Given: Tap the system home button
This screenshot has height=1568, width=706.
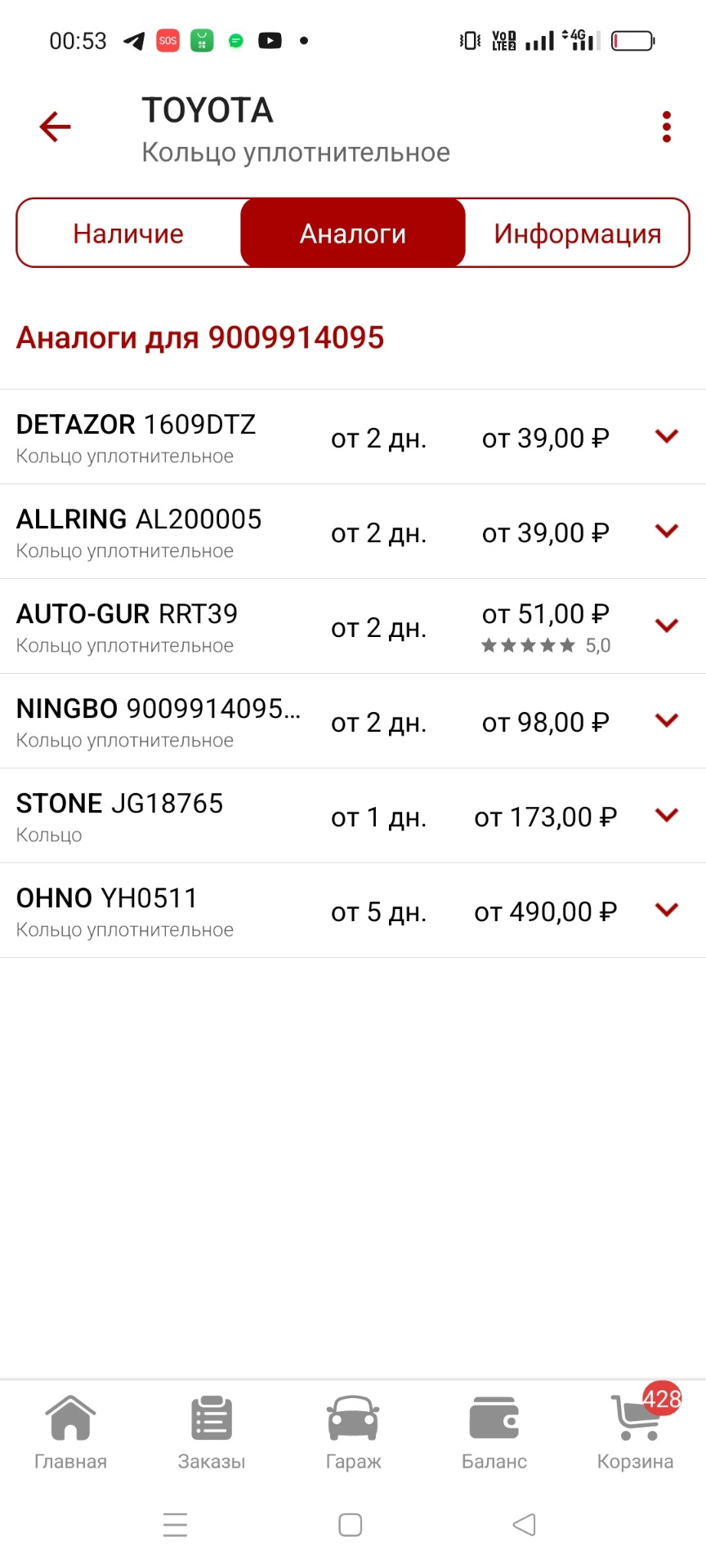Looking at the screenshot, I should tap(351, 1525).
